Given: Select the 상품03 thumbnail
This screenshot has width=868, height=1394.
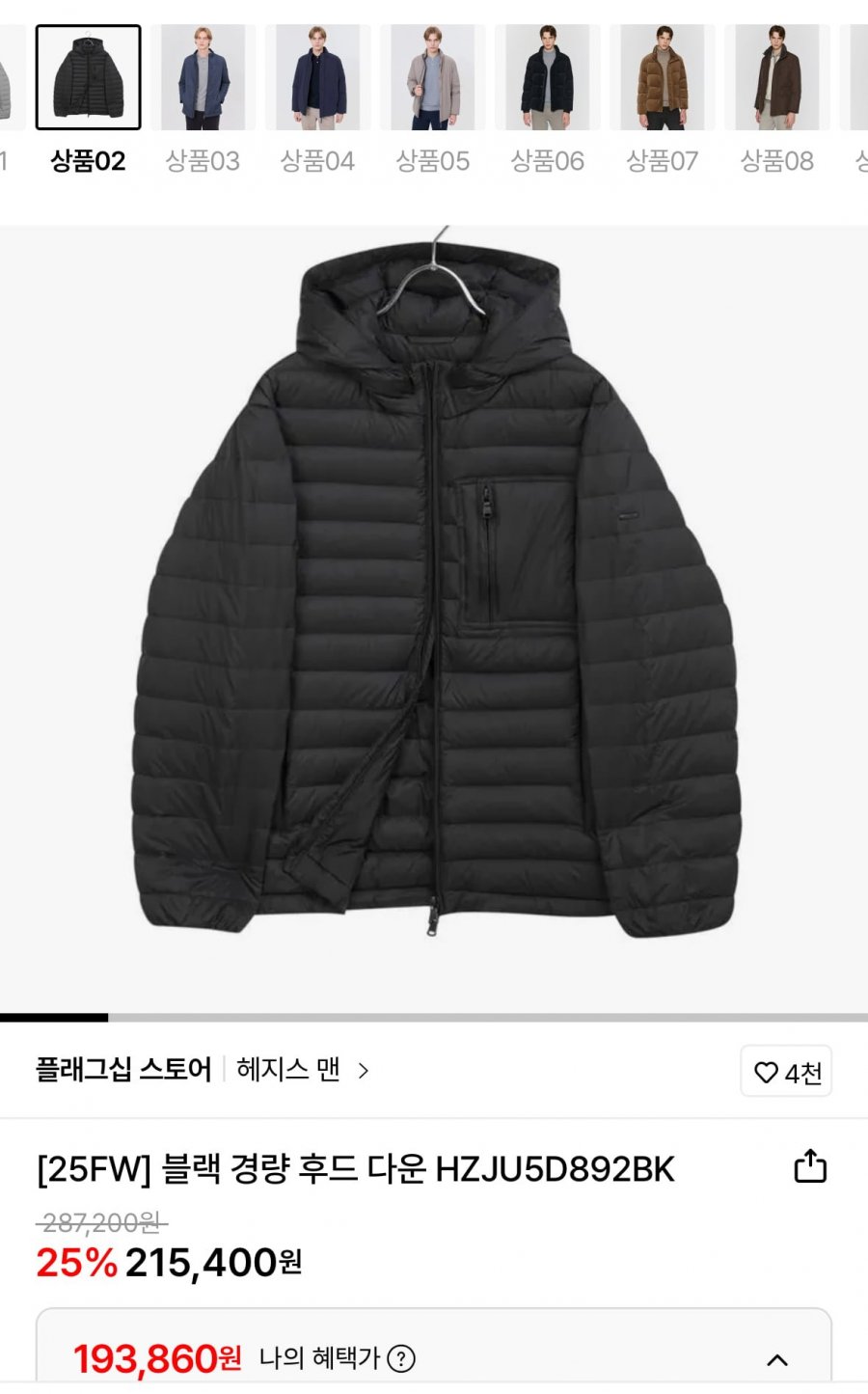Looking at the screenshot, I should coord(203,78).
